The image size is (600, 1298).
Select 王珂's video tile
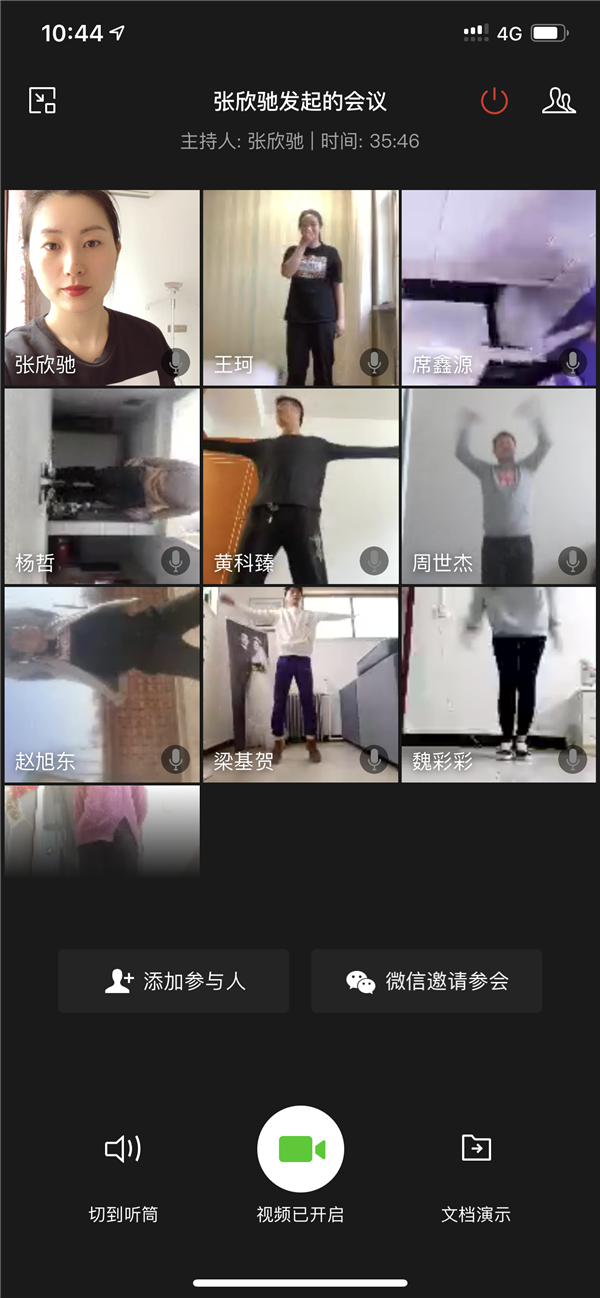click(300, 287)
